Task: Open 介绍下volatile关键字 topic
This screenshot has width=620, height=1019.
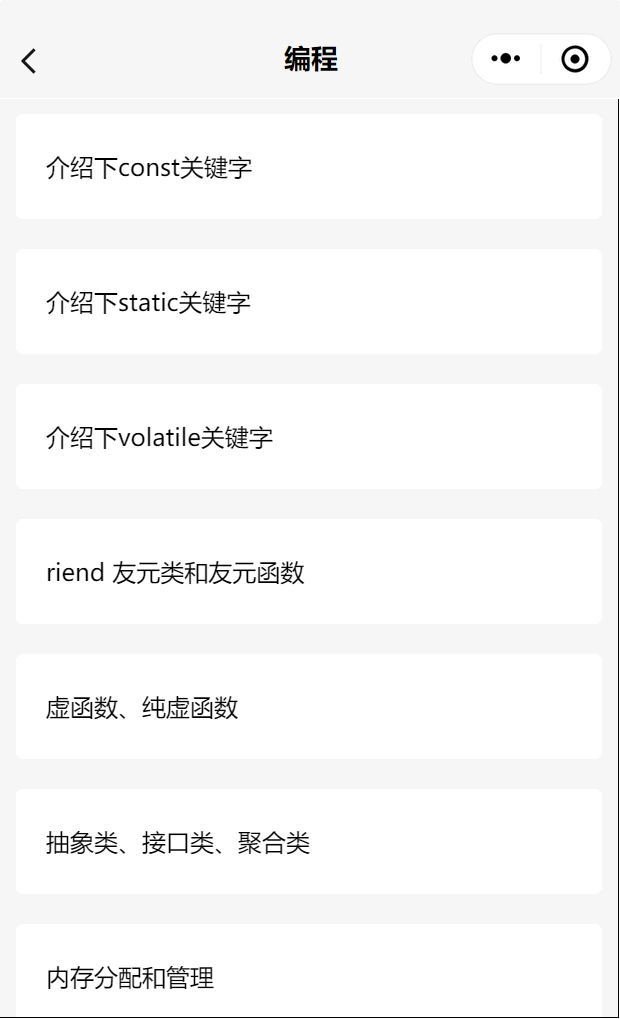Action: click(x=309, y=437)
